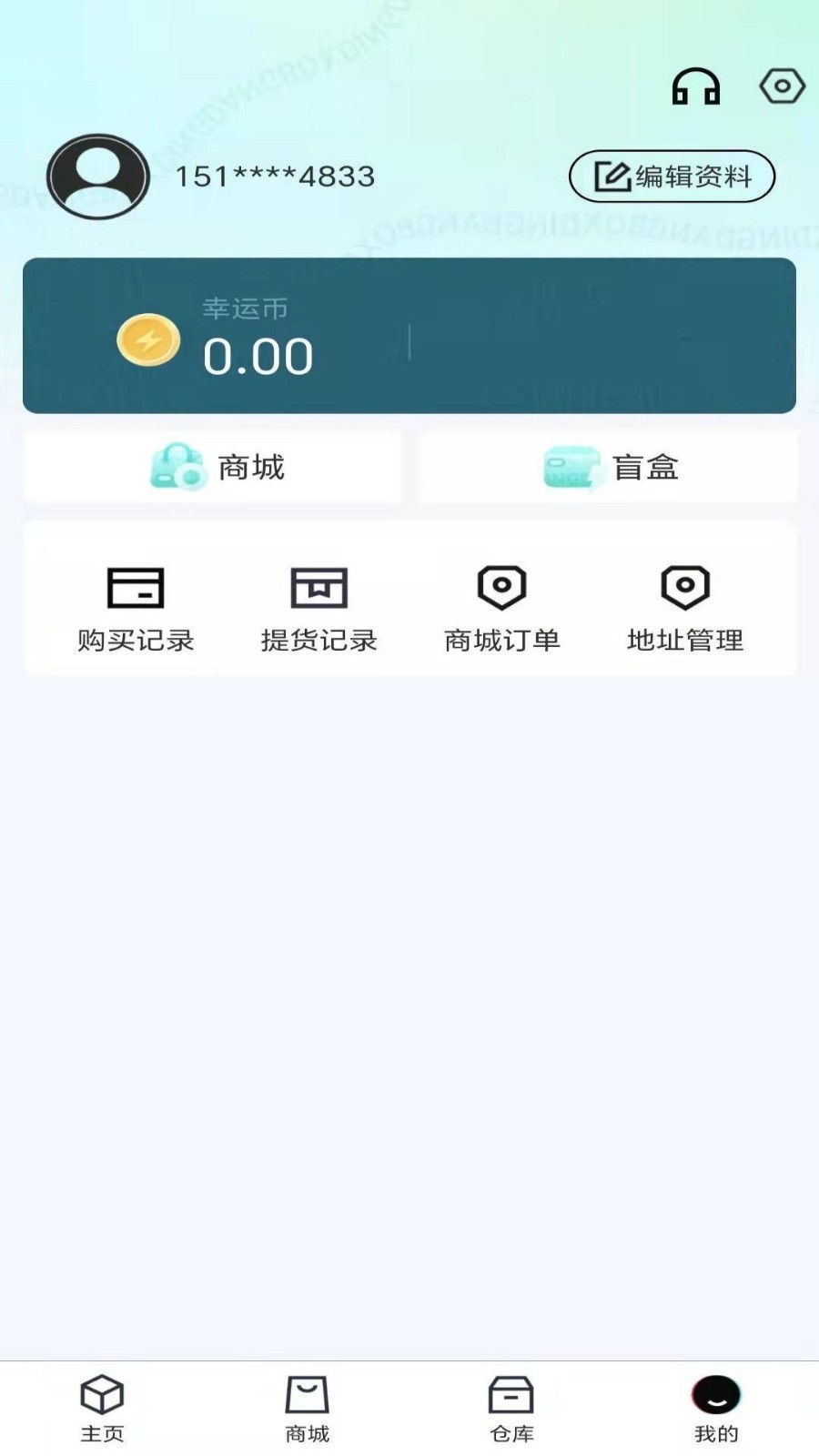Open the 商城 shortcut panel

(213, 466)
